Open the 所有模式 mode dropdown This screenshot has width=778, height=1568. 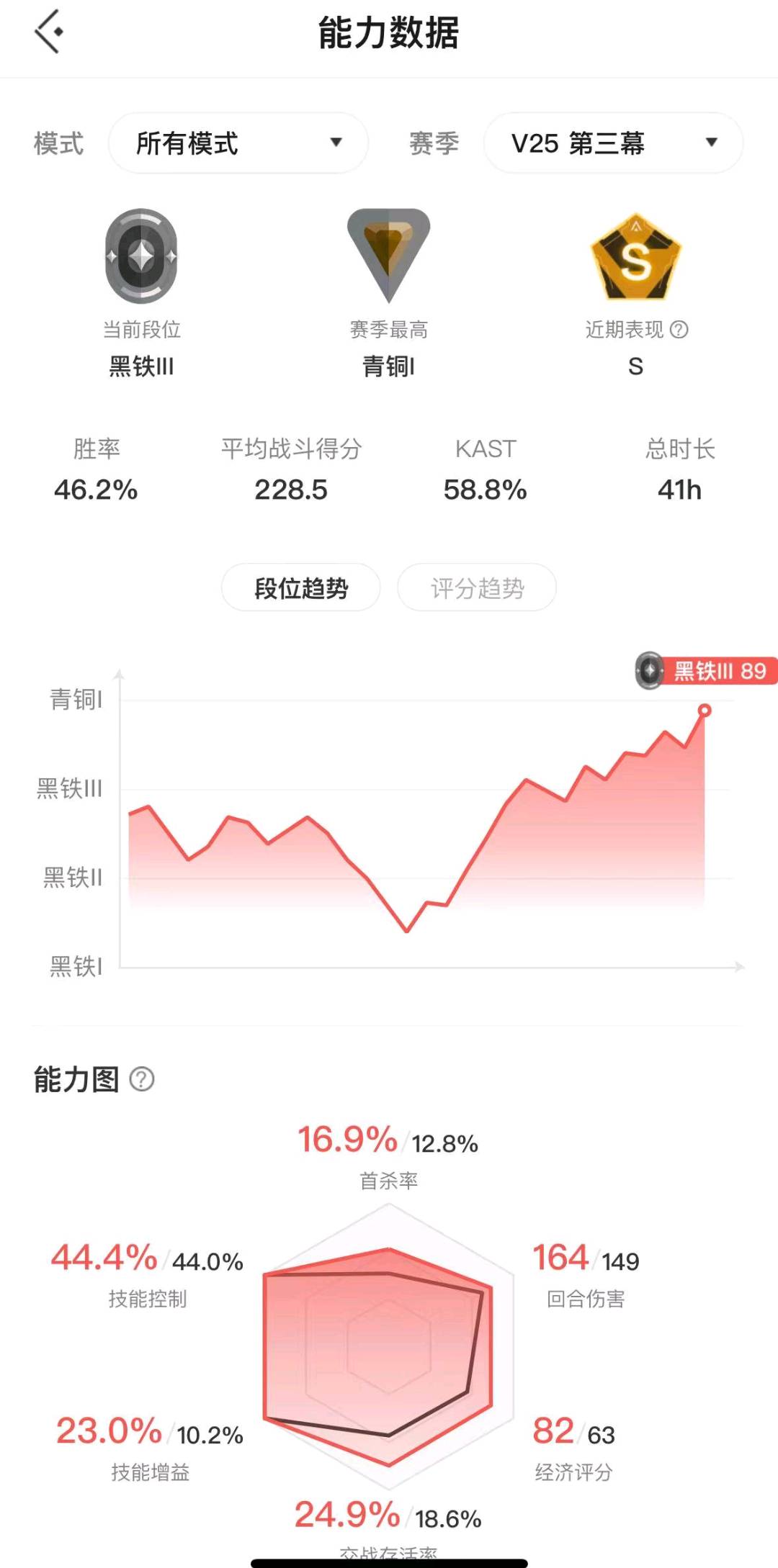pyautogui.click(x=238, y=143)
